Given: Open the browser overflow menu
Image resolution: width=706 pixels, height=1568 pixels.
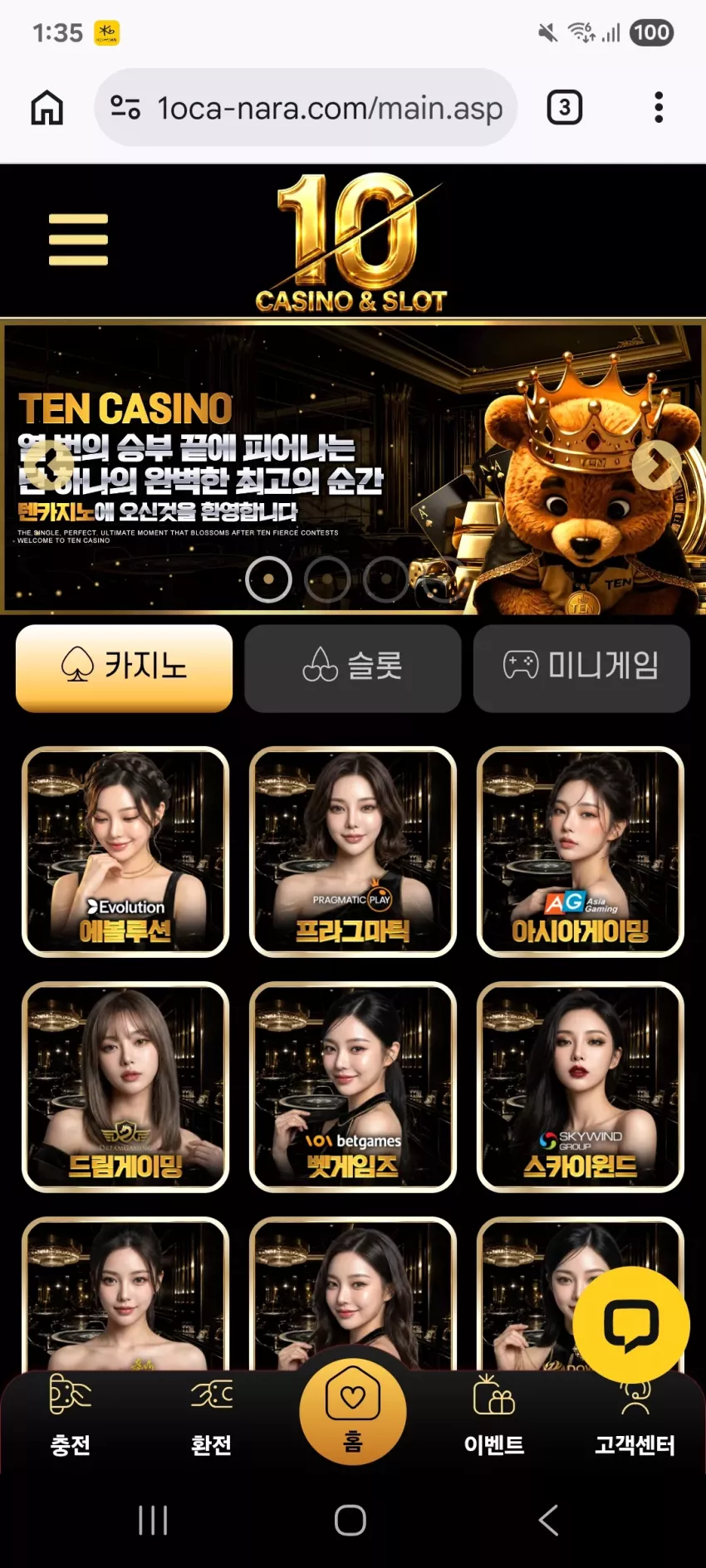Looking at the screenshot, I should 659,108.
